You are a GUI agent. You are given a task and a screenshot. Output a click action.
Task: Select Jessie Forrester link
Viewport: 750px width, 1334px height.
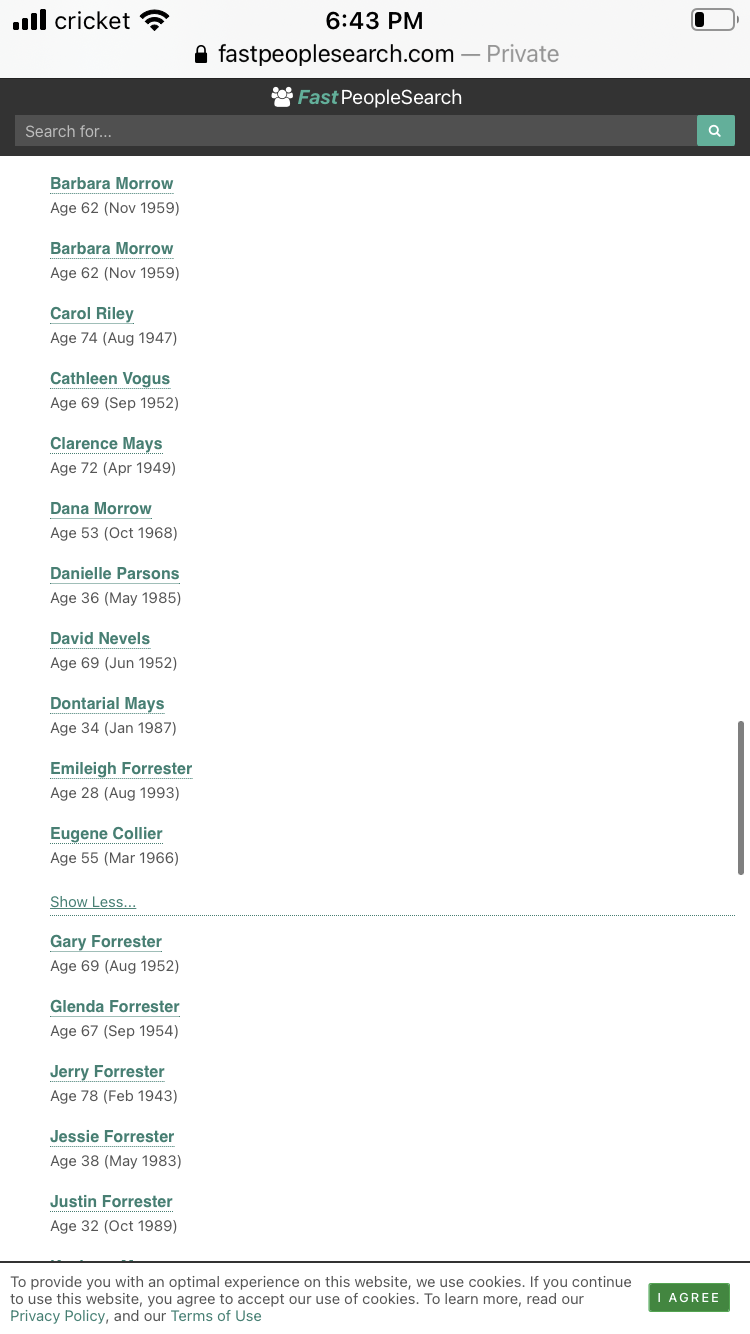pos(112,1136)
